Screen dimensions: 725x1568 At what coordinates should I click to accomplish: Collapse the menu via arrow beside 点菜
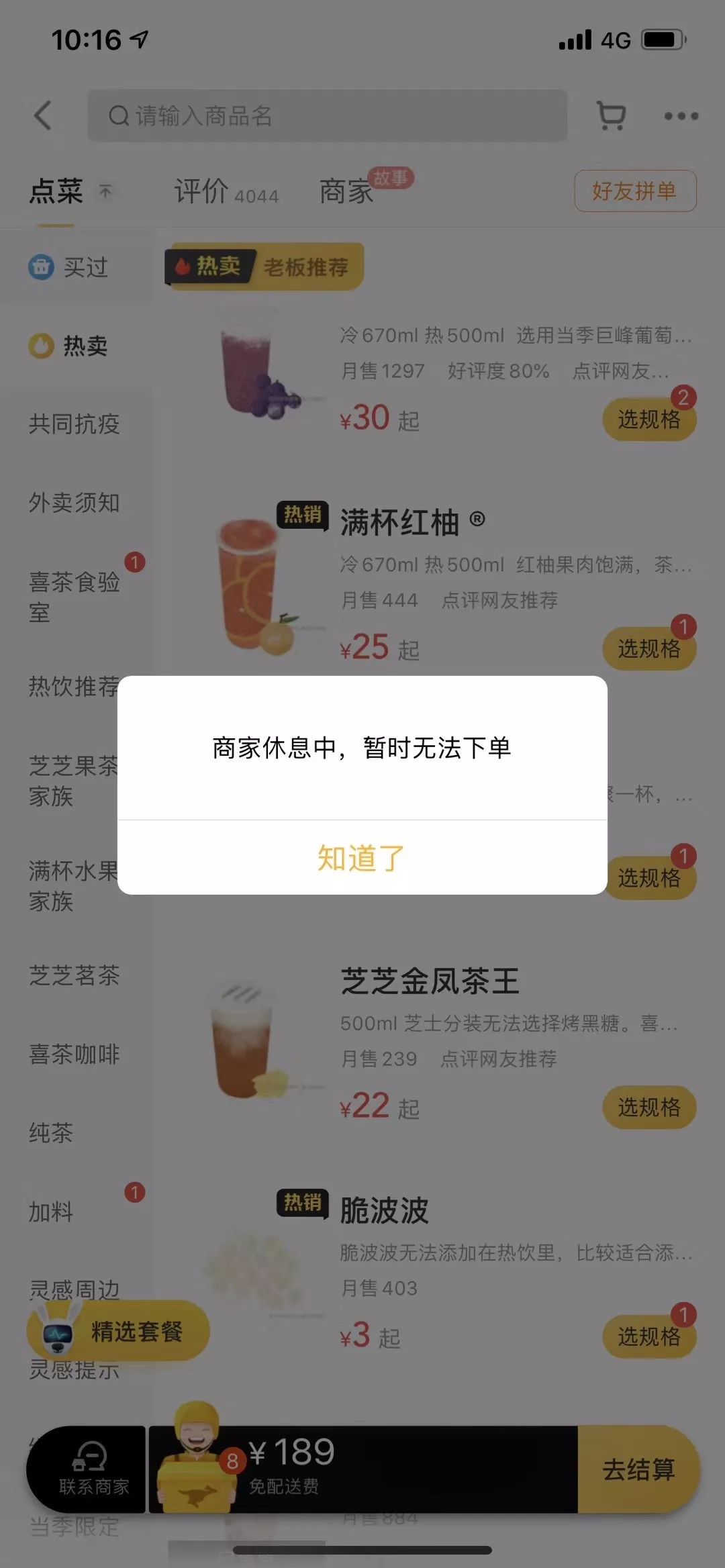pyautogui.click(x=106, y=191)
